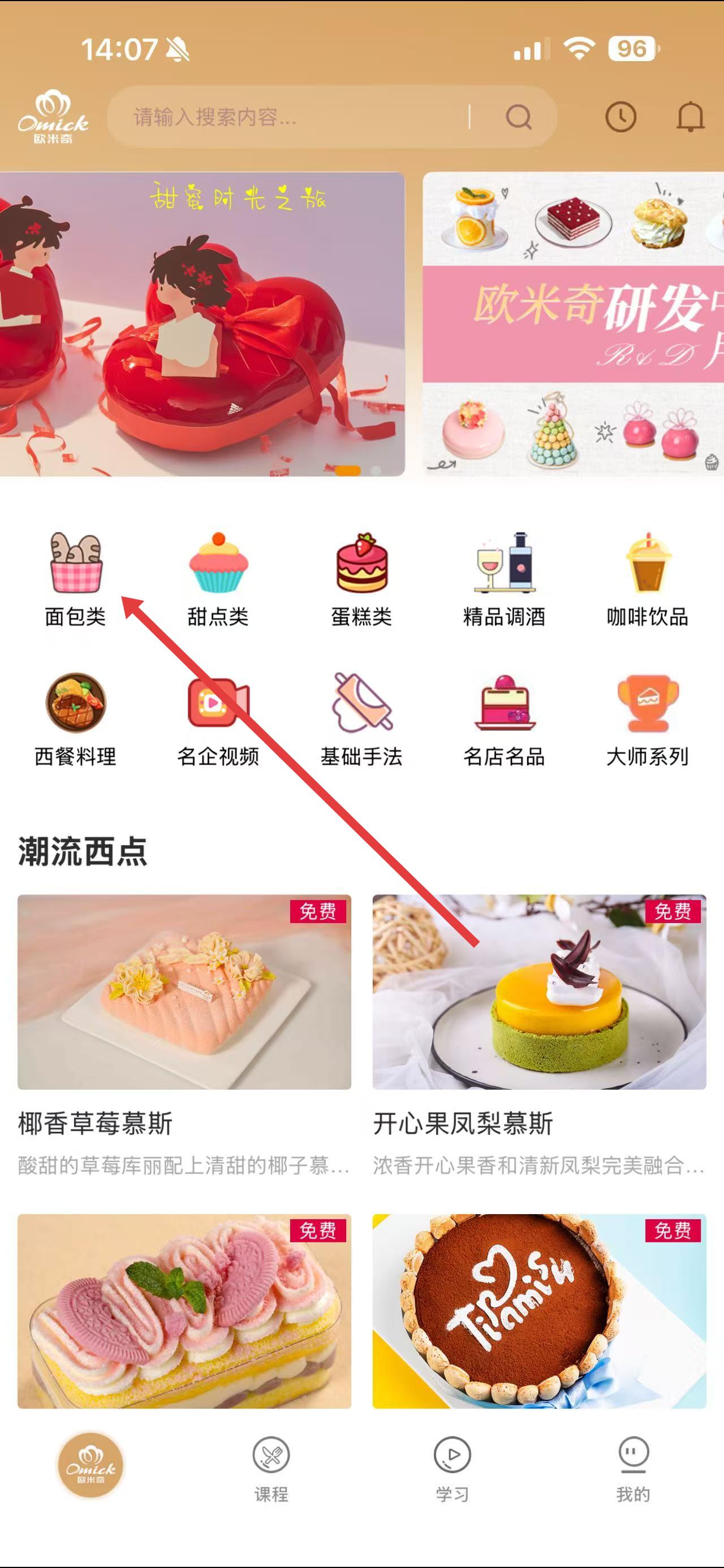Select the 蛋糕类 category
Image resolution: width=724 pixels, height=1568 pixels.
(x=361, y=579)
